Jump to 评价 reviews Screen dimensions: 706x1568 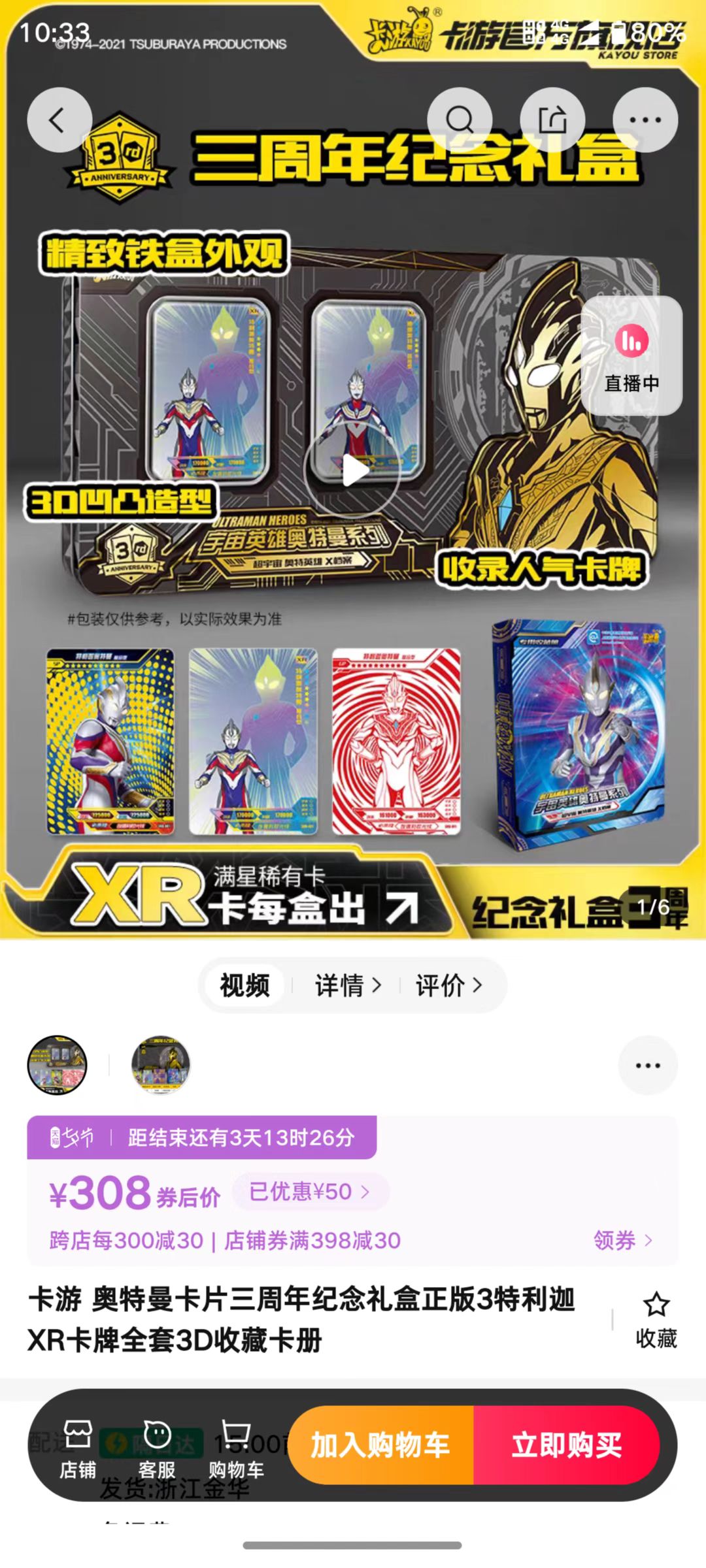click(448, 985)
